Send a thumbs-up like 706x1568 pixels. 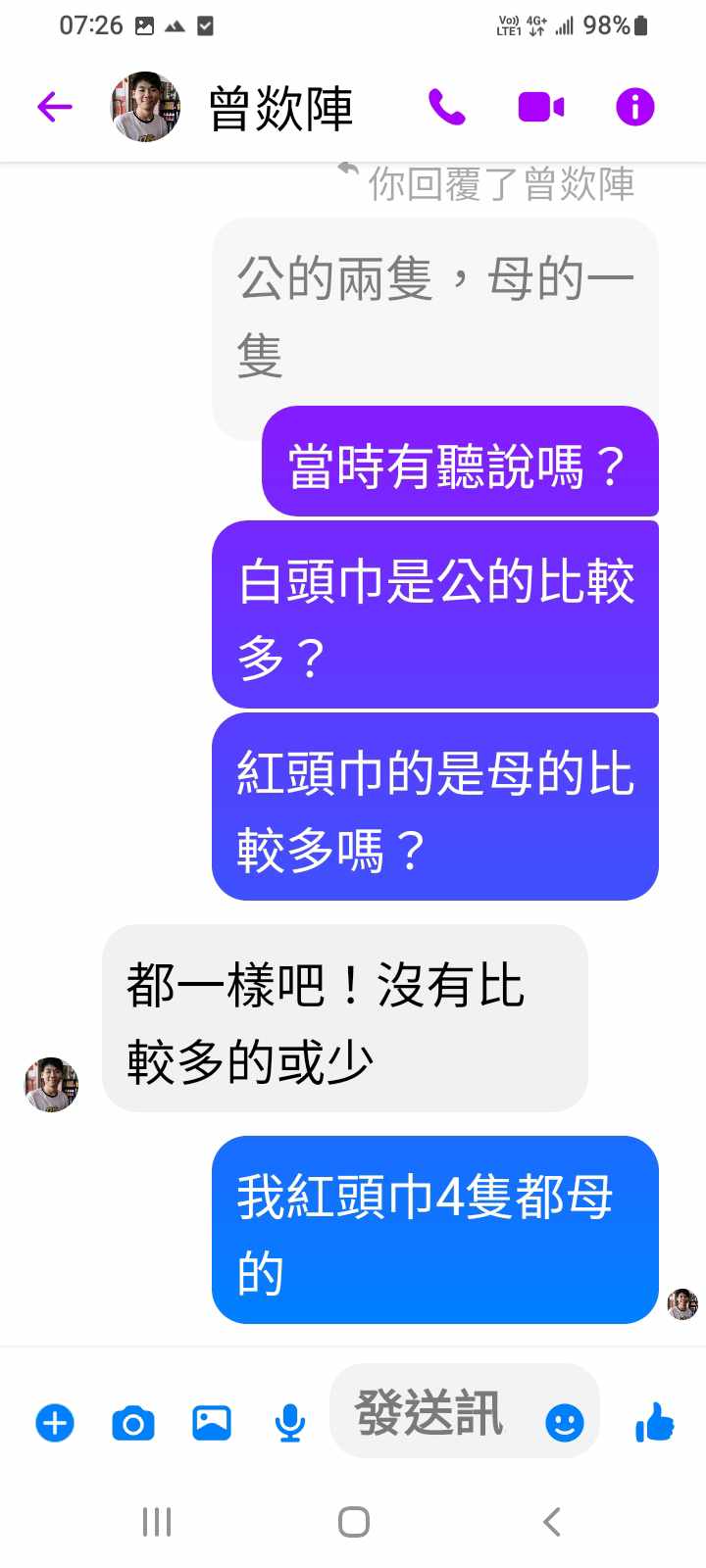click(x=654, y=1422)
